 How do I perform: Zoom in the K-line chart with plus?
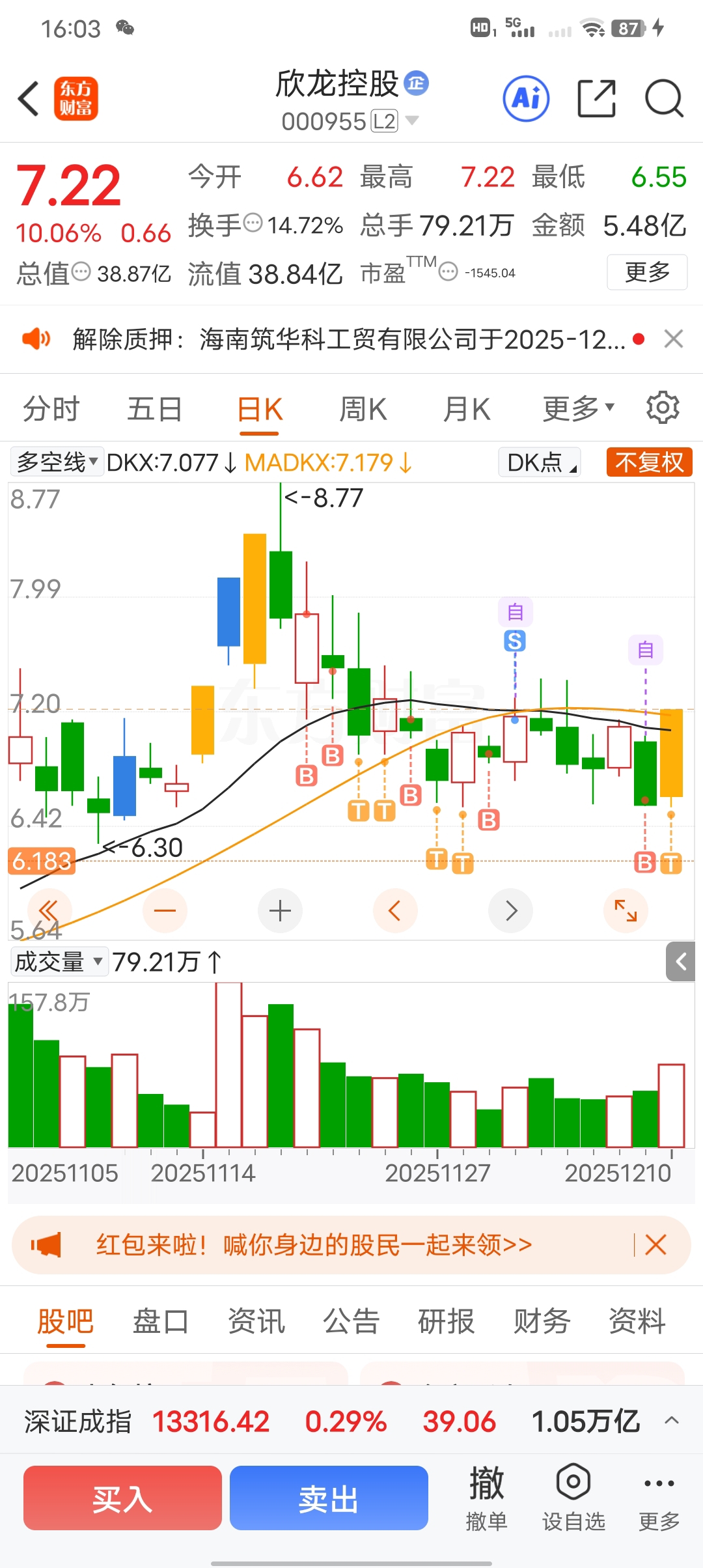[280, 910]
